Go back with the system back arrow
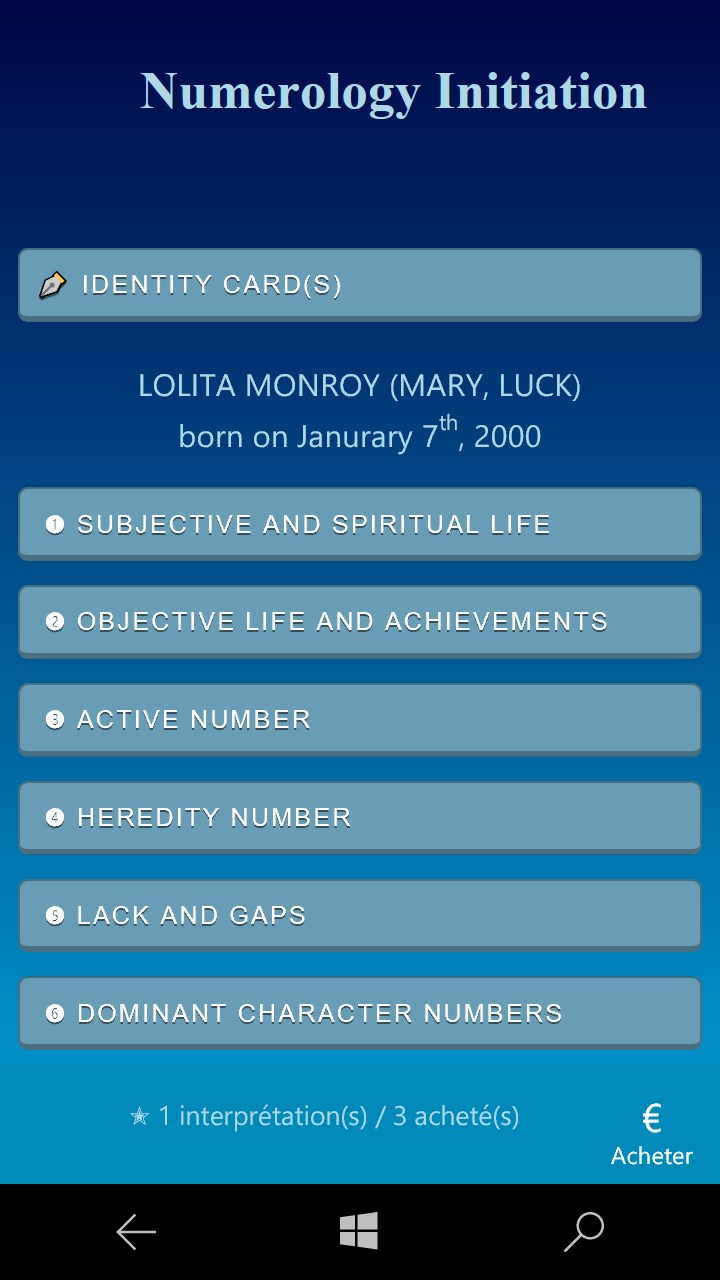The image size is (720, 1280). 136,1232
